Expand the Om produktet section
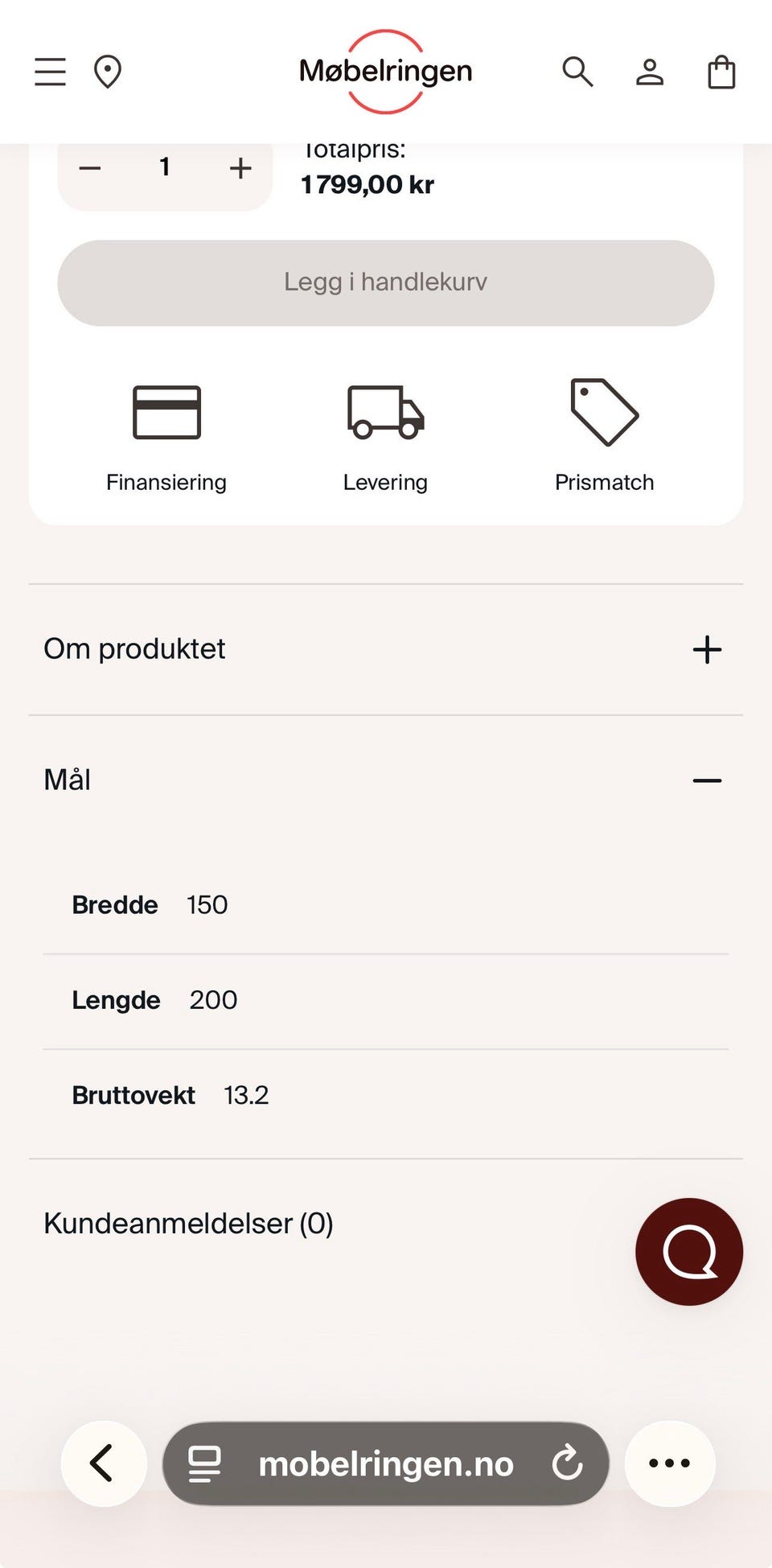Viewport: 772px width, 1568px height. (386, 649)
